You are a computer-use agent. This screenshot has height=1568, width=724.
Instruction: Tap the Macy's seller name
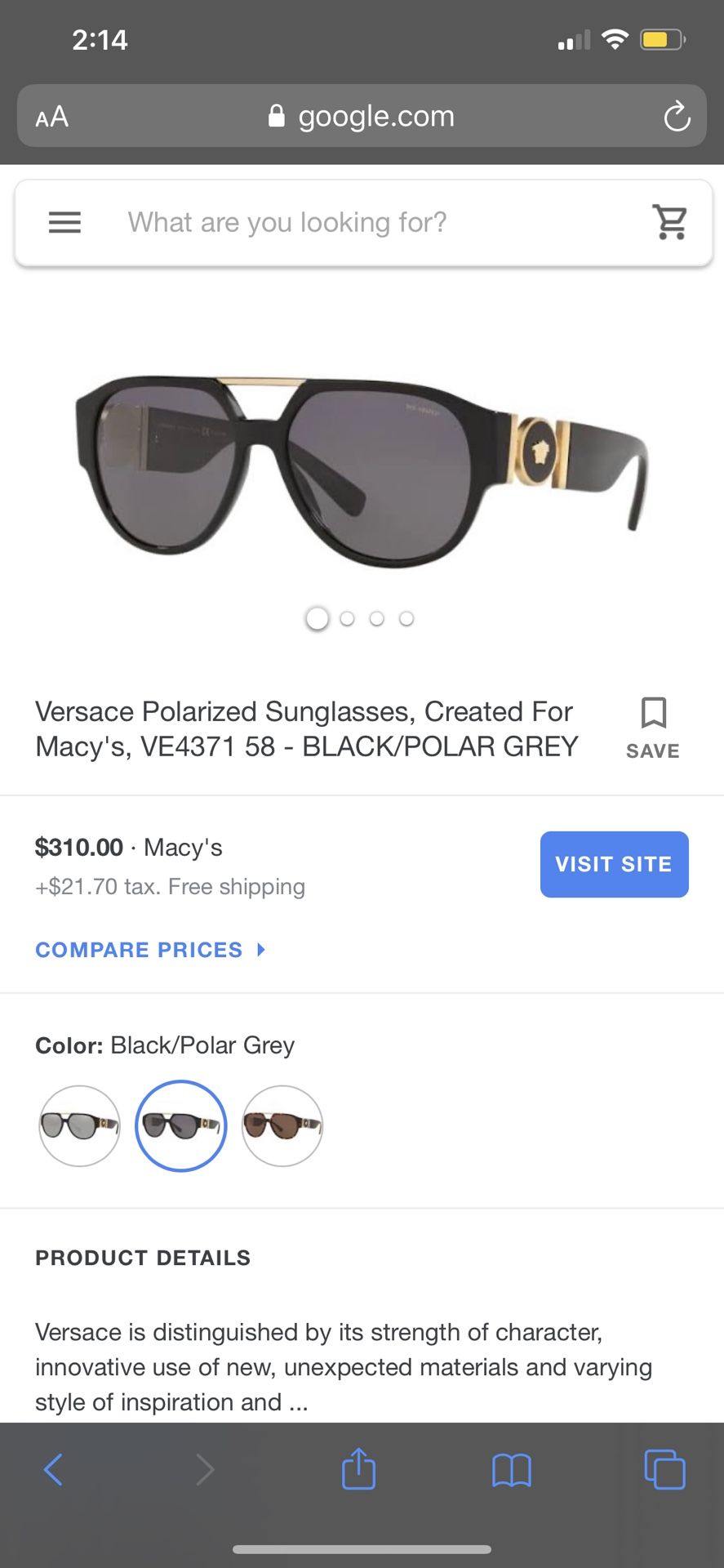point(182,848)
